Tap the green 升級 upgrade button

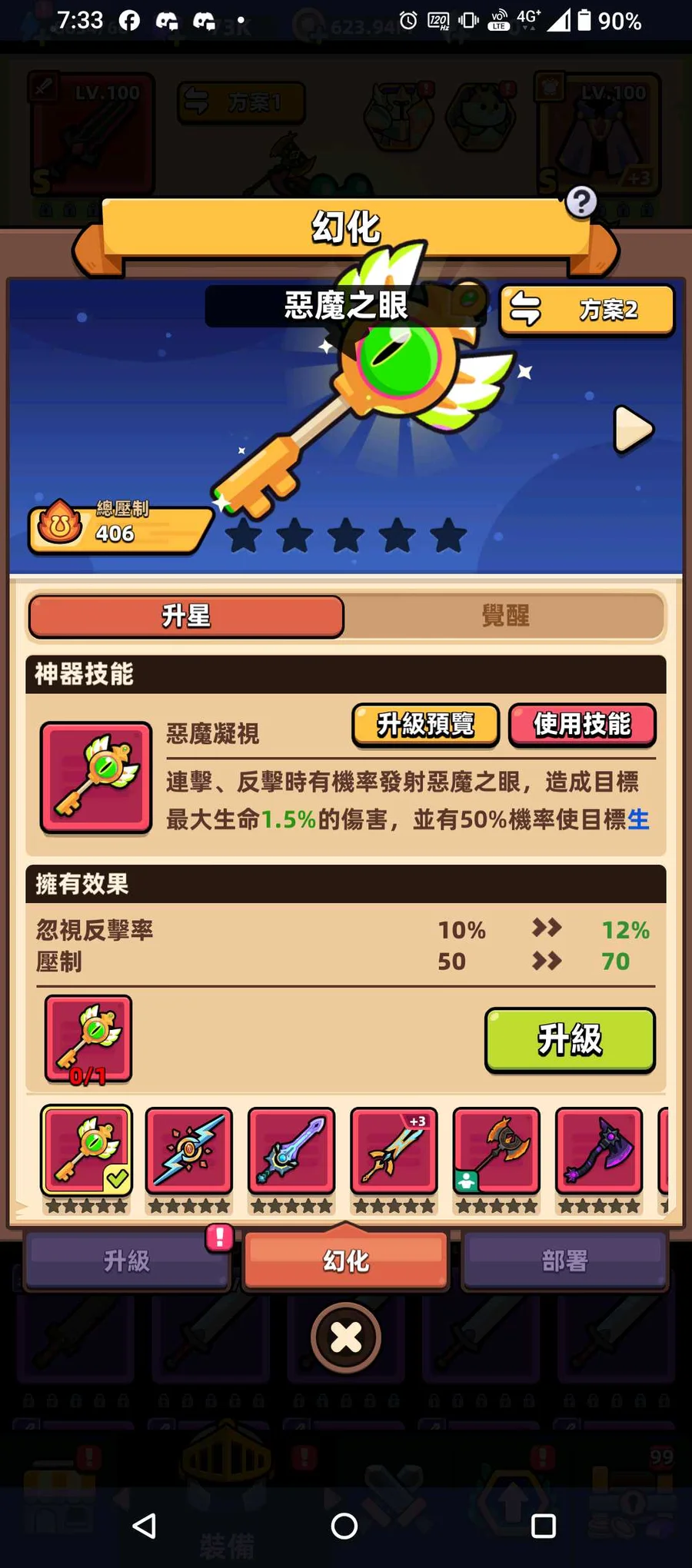pyautogui.click(x=570, y=1039)
